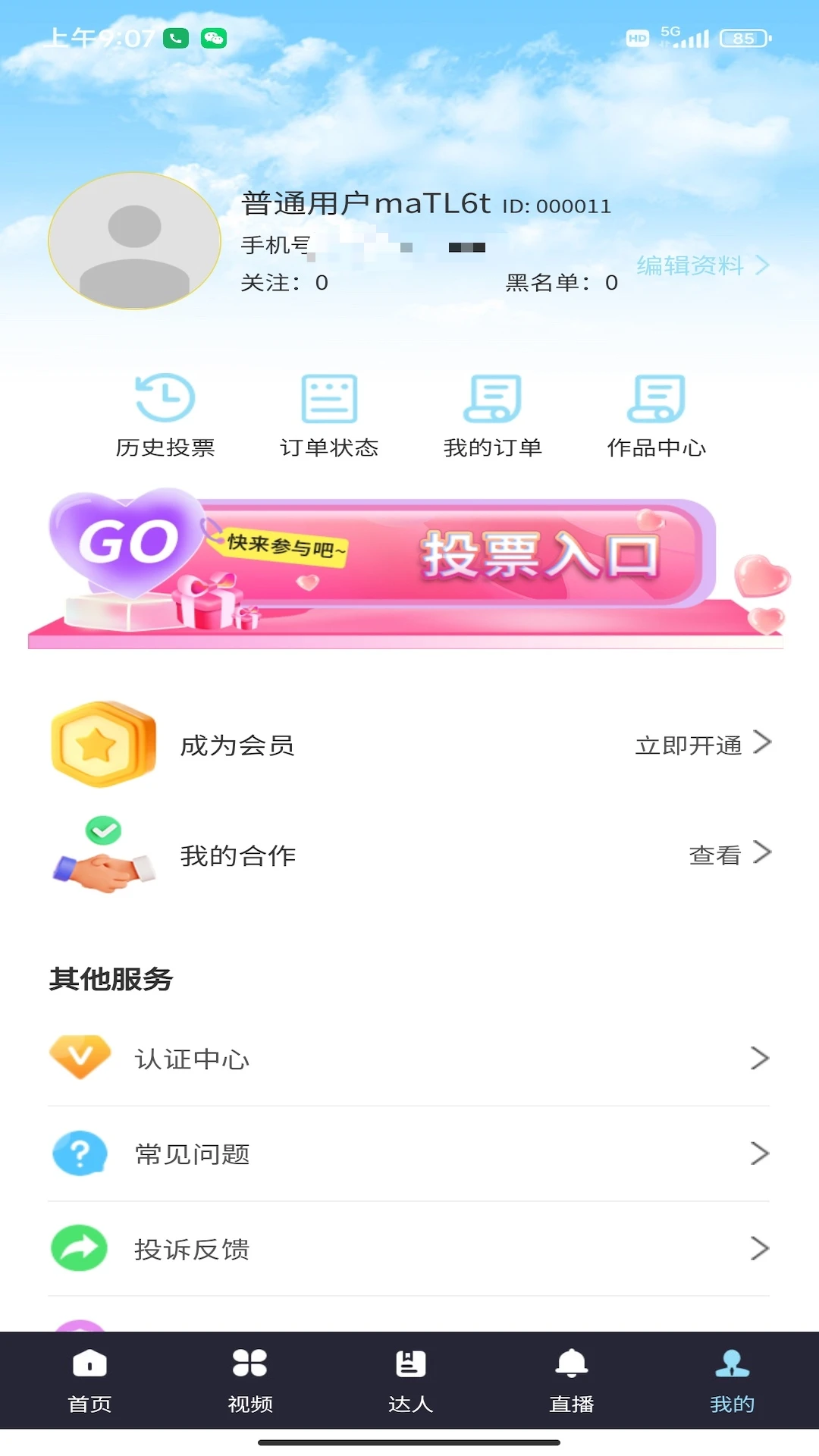
Task: Open the 投票入口 voting banner
Action: click(409, 569)
